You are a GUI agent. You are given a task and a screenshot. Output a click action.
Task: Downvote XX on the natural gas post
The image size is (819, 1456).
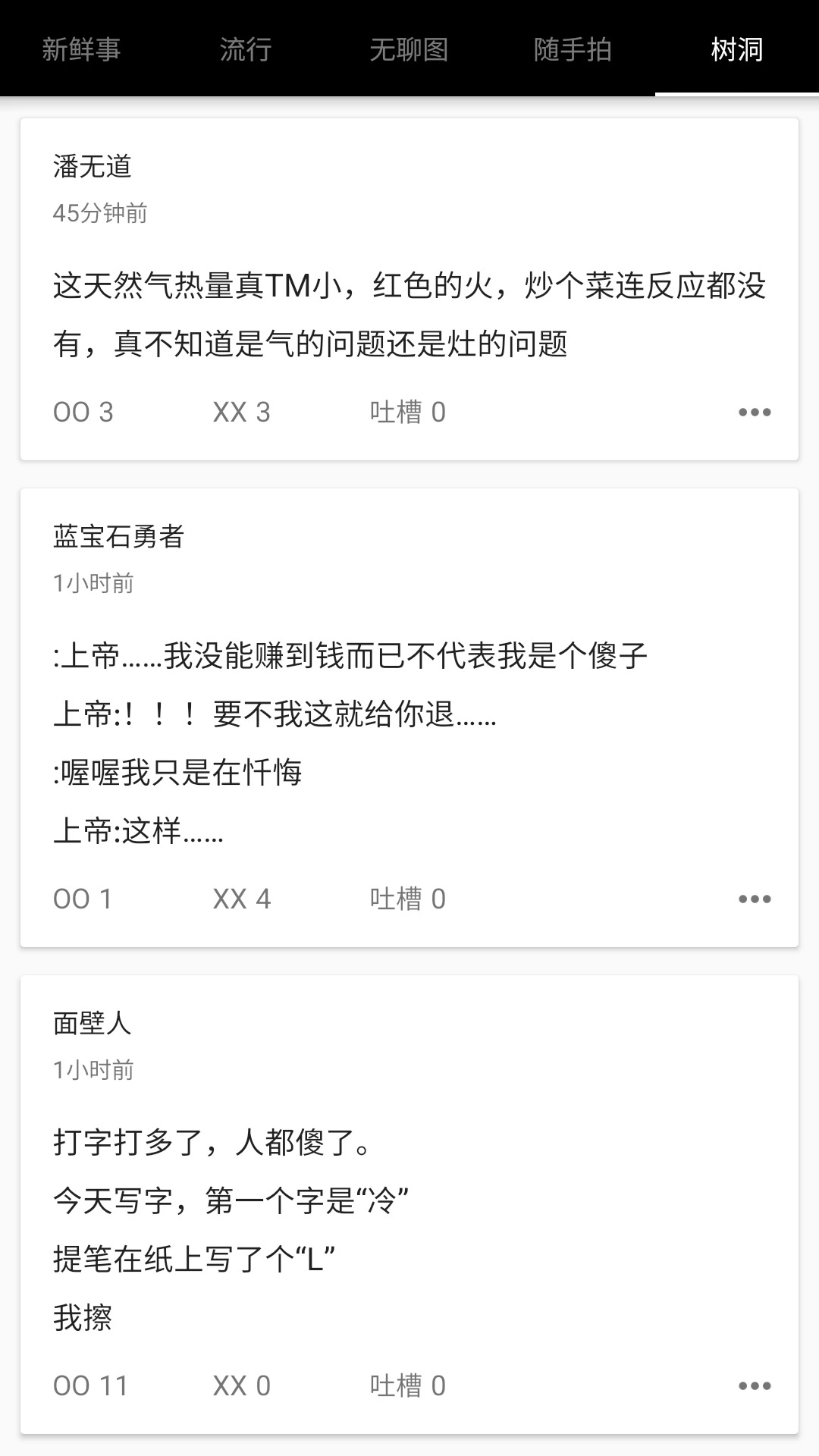240,412
